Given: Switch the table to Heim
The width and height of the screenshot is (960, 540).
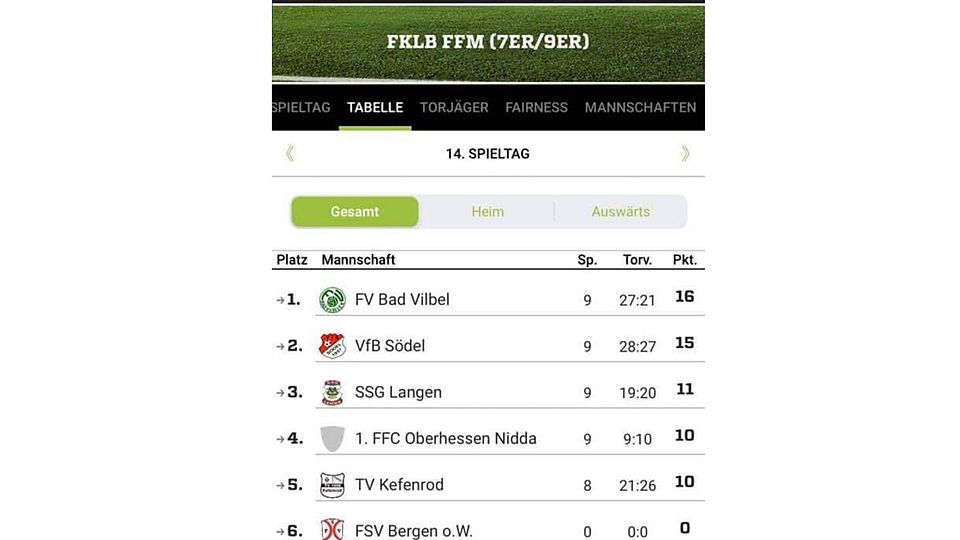Looking at the screenshot, I should tap(487, 212).
